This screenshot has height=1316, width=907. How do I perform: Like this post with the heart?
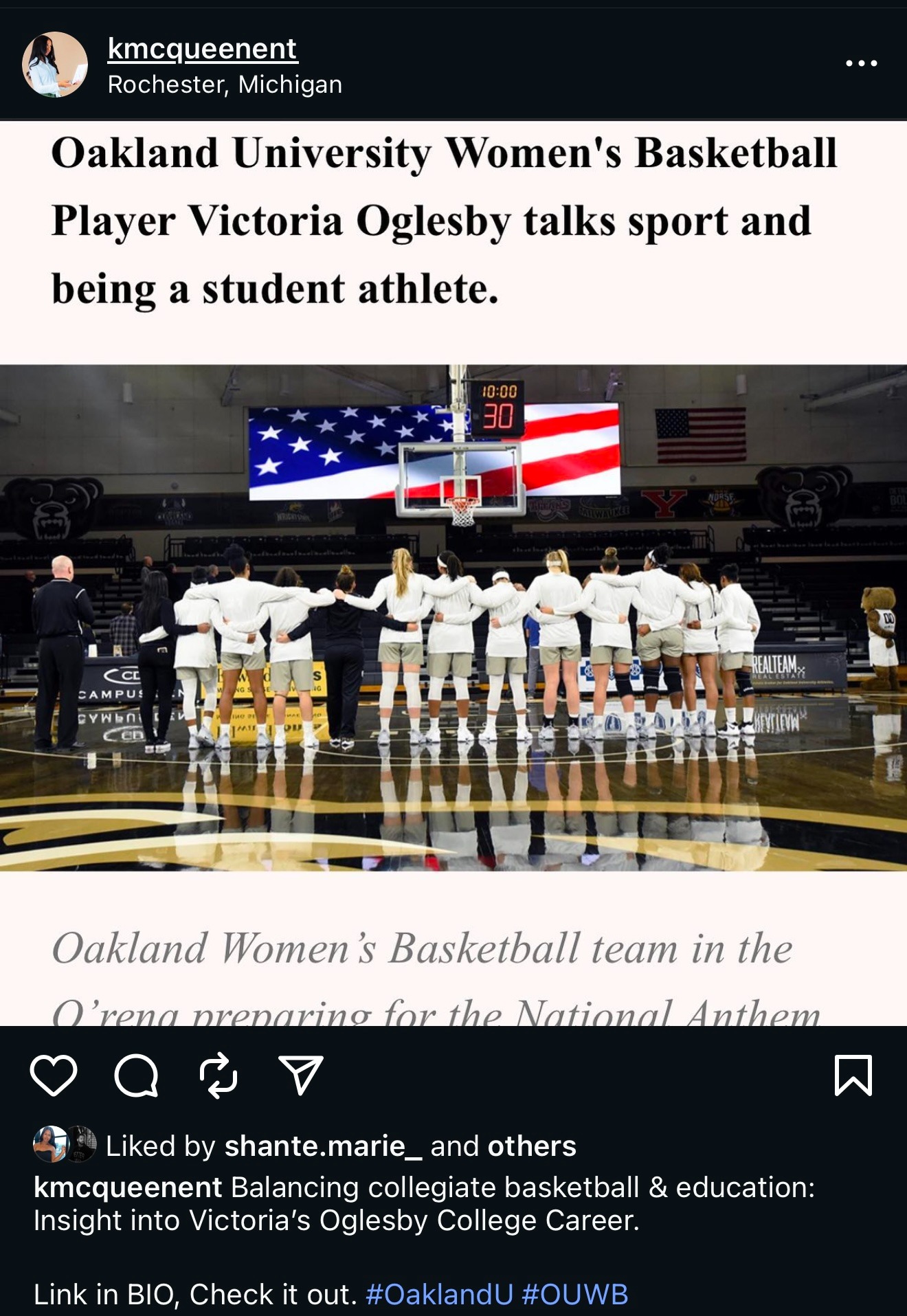point(54,1075)
